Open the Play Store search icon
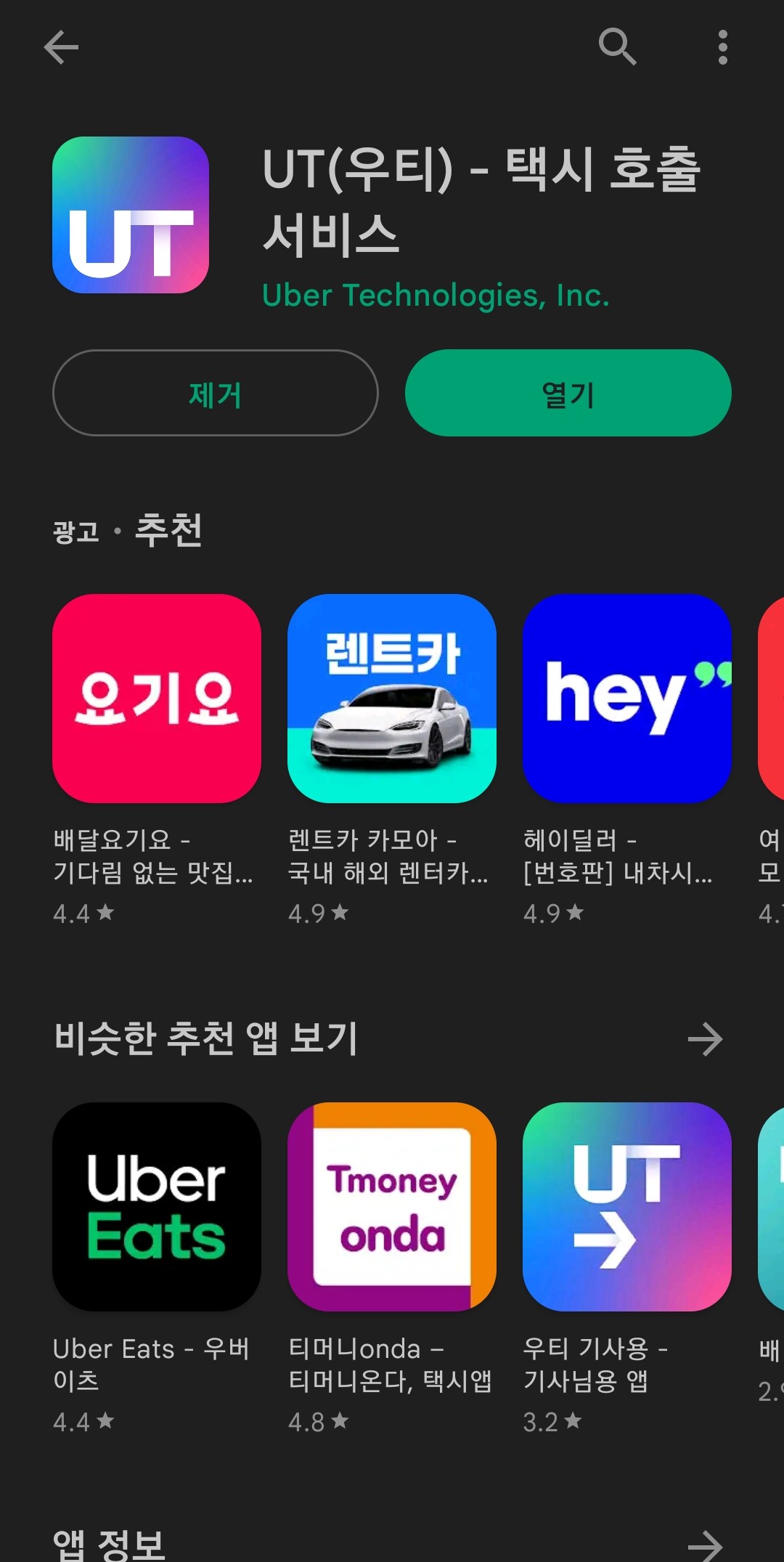Image resolution: width=784 pixels, height=1562 pixels. pyautogui.click(x=616, y=49)
